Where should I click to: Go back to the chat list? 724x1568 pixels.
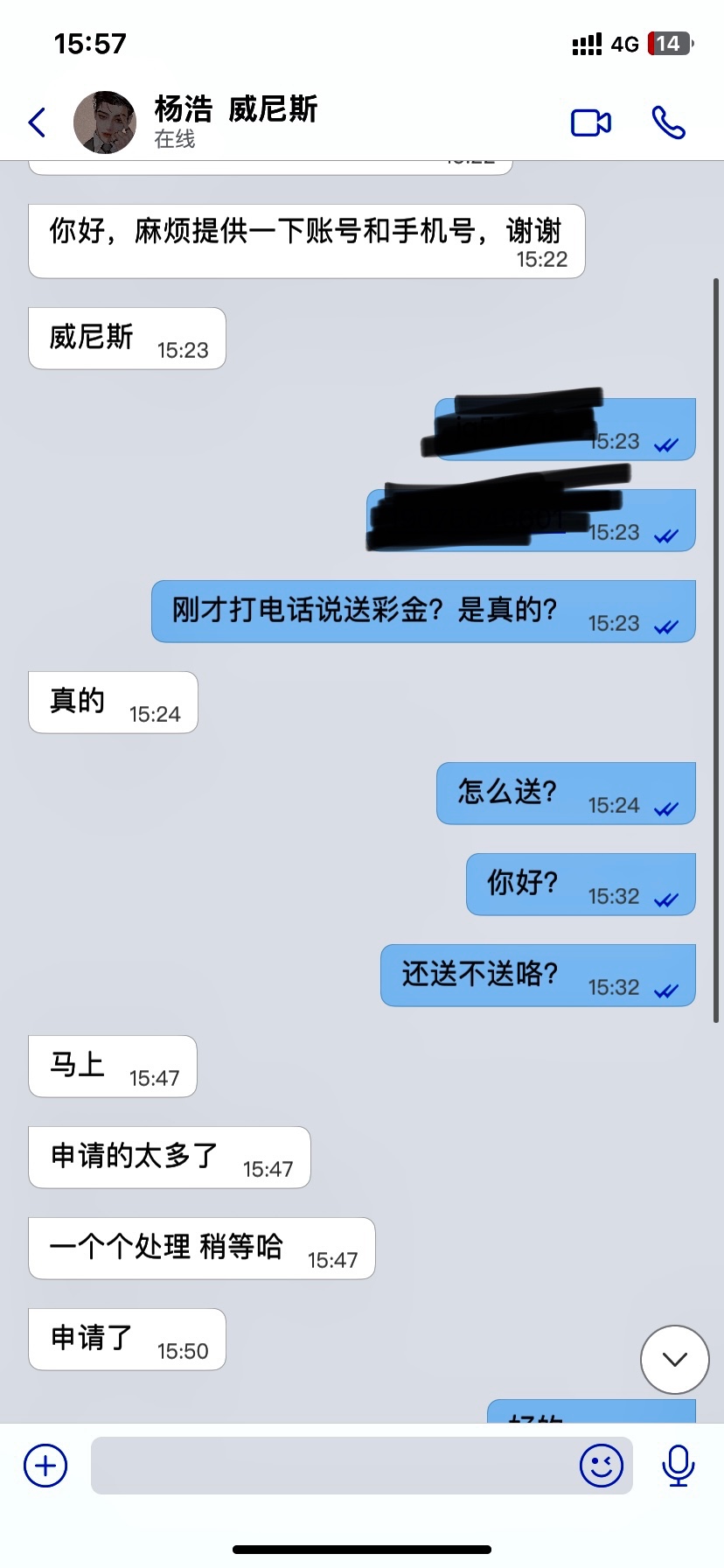37,122
